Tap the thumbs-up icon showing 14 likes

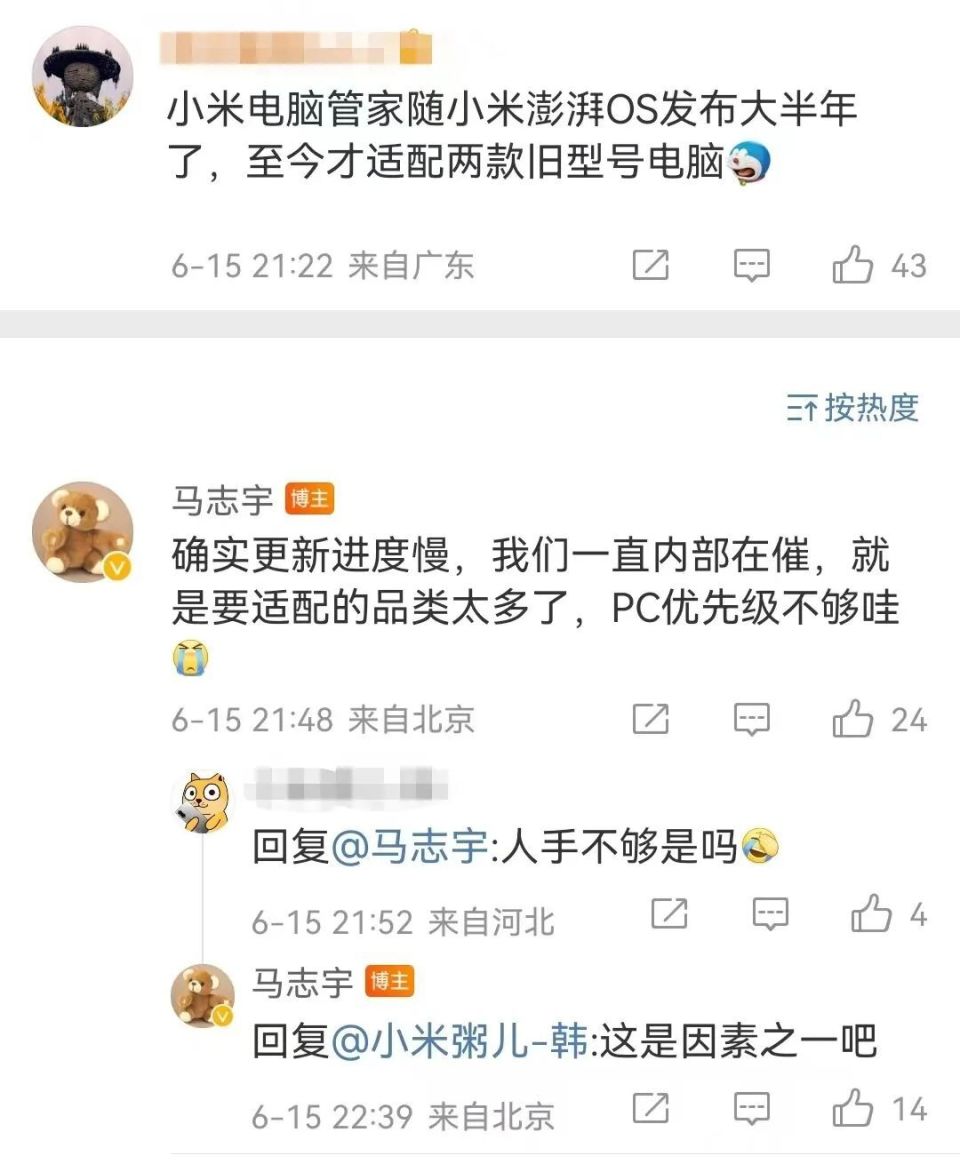click(852, 1108)
